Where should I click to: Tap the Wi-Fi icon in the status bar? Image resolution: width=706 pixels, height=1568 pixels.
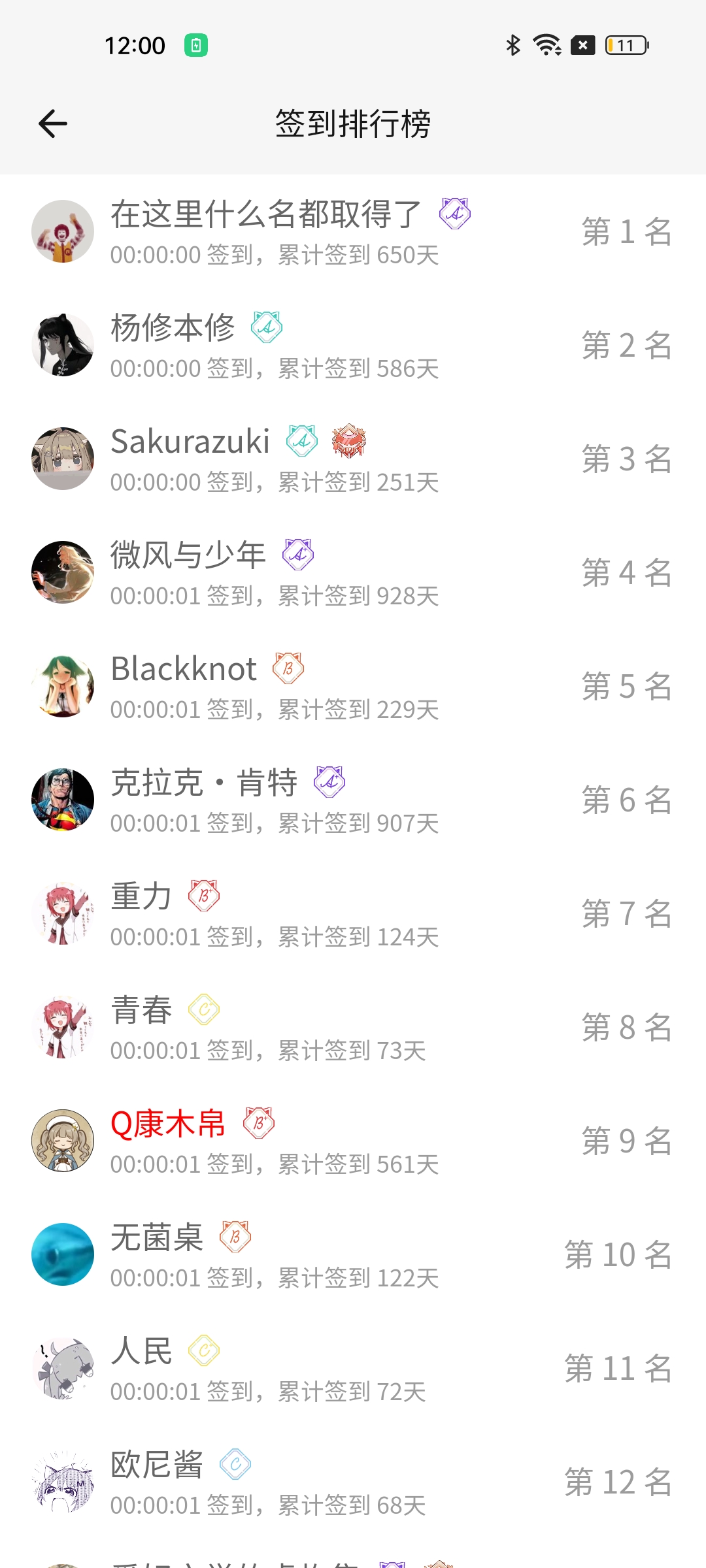click(x=547, y=46)
